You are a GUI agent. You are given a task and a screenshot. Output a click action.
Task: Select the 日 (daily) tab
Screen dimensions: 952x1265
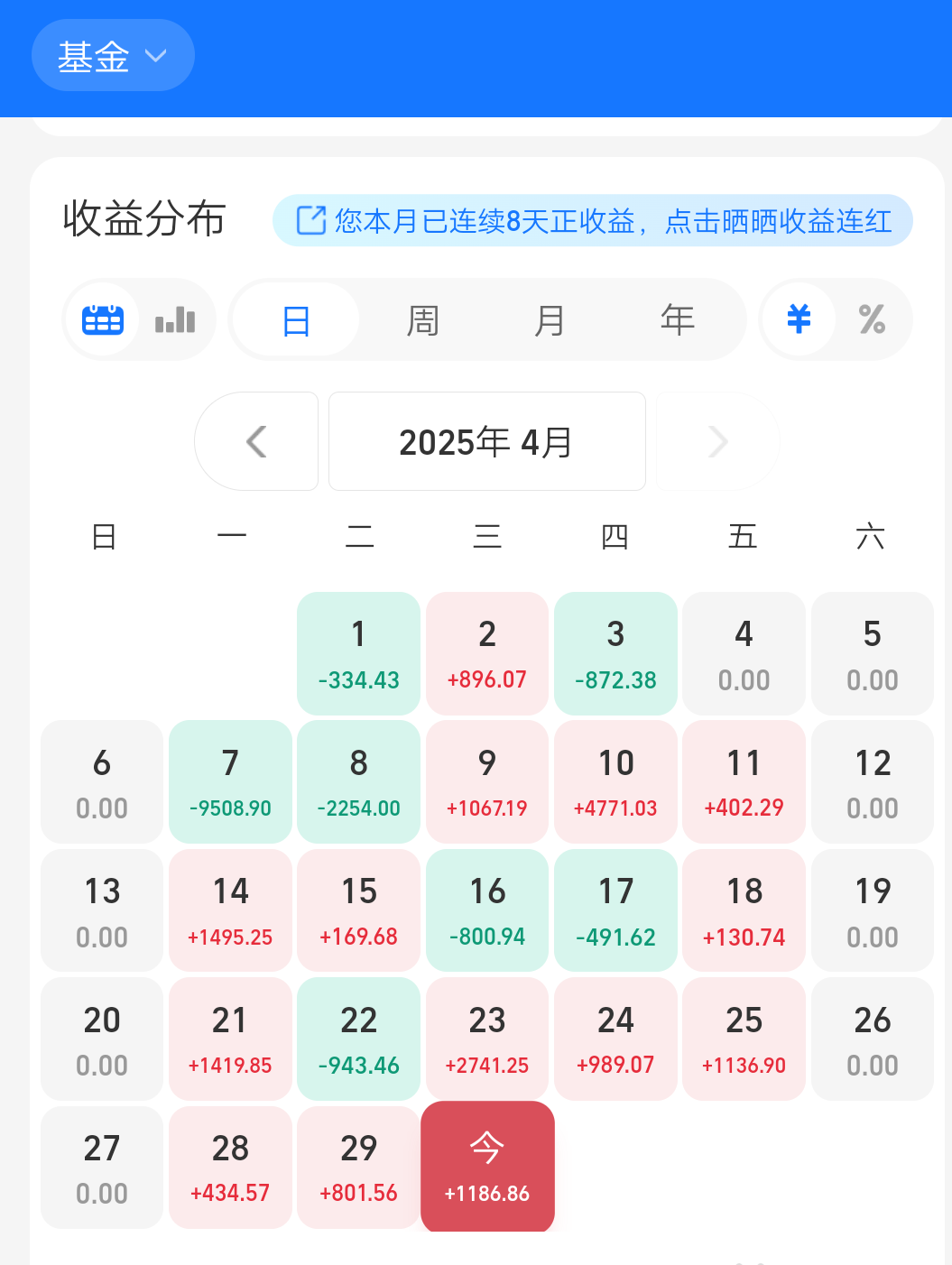coord(296,320)
